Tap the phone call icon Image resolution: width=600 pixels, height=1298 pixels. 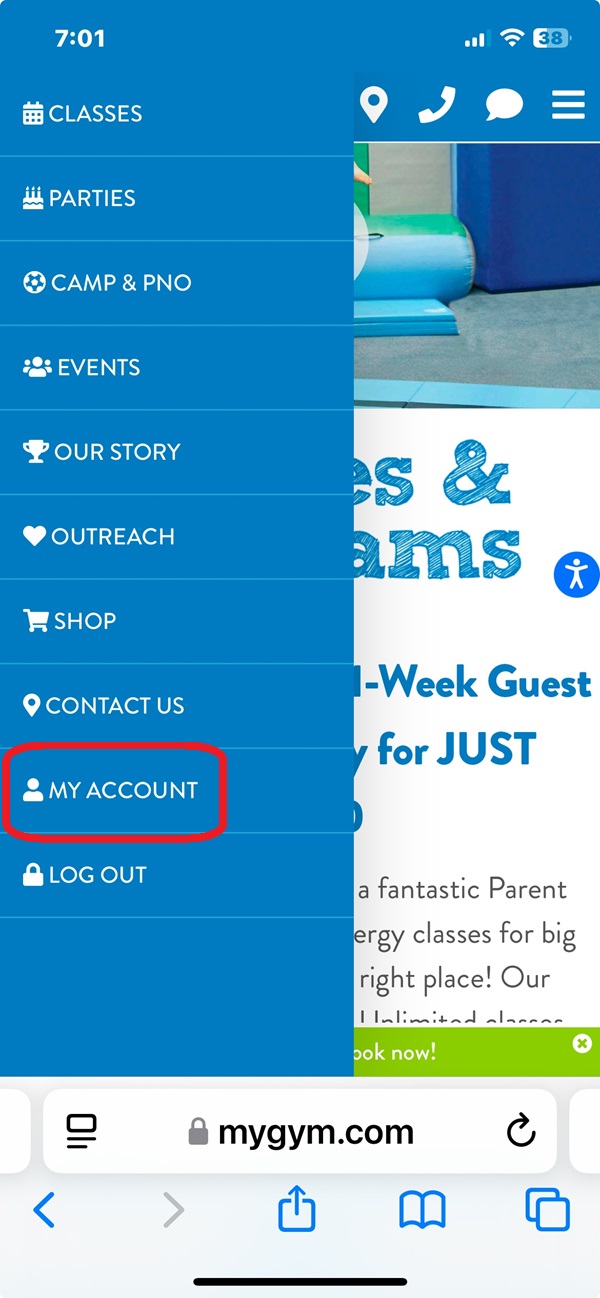tap(437, 104)
